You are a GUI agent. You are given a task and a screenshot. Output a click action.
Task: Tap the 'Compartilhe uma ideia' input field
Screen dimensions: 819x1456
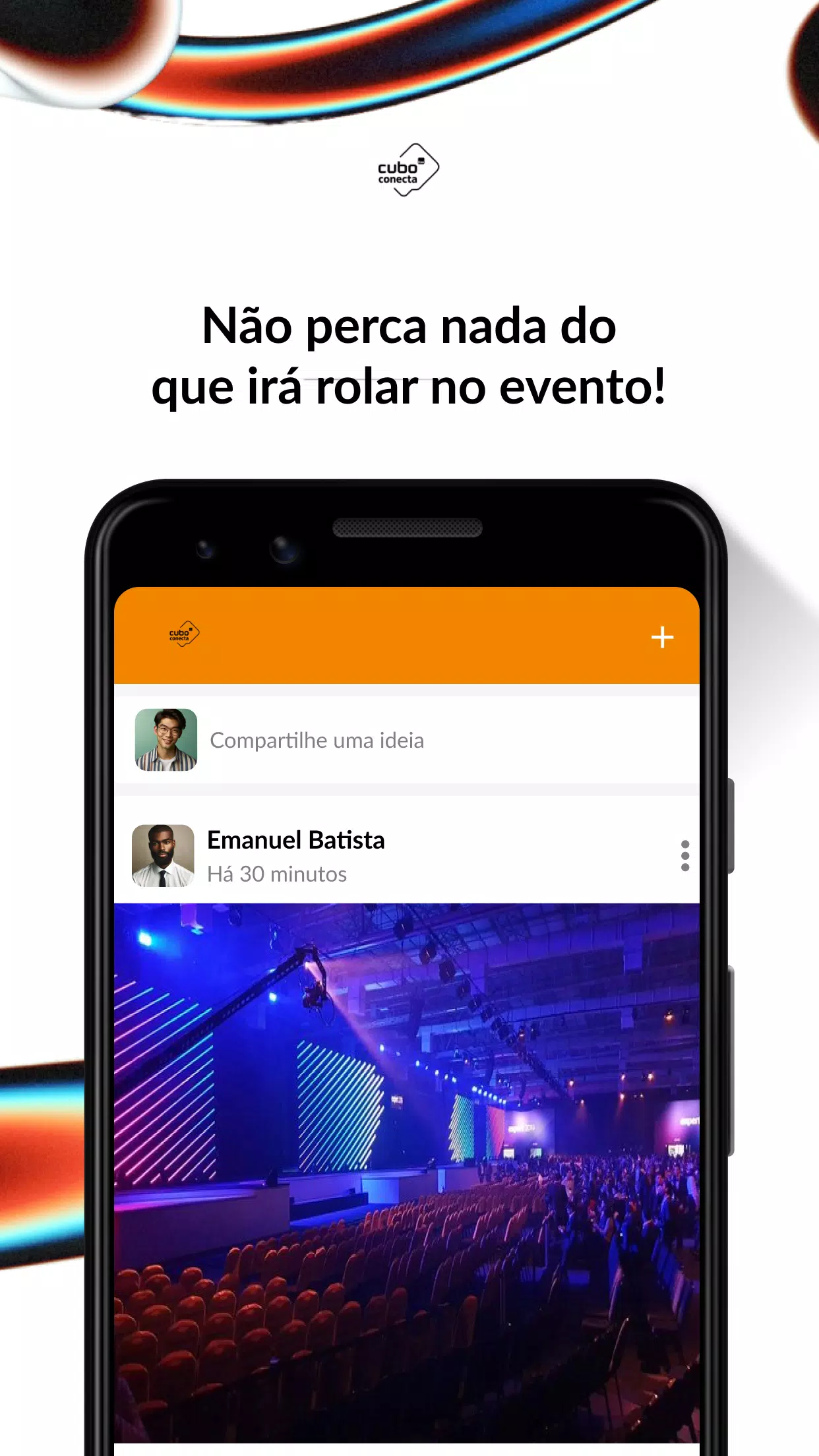click(x=317, y=740)
